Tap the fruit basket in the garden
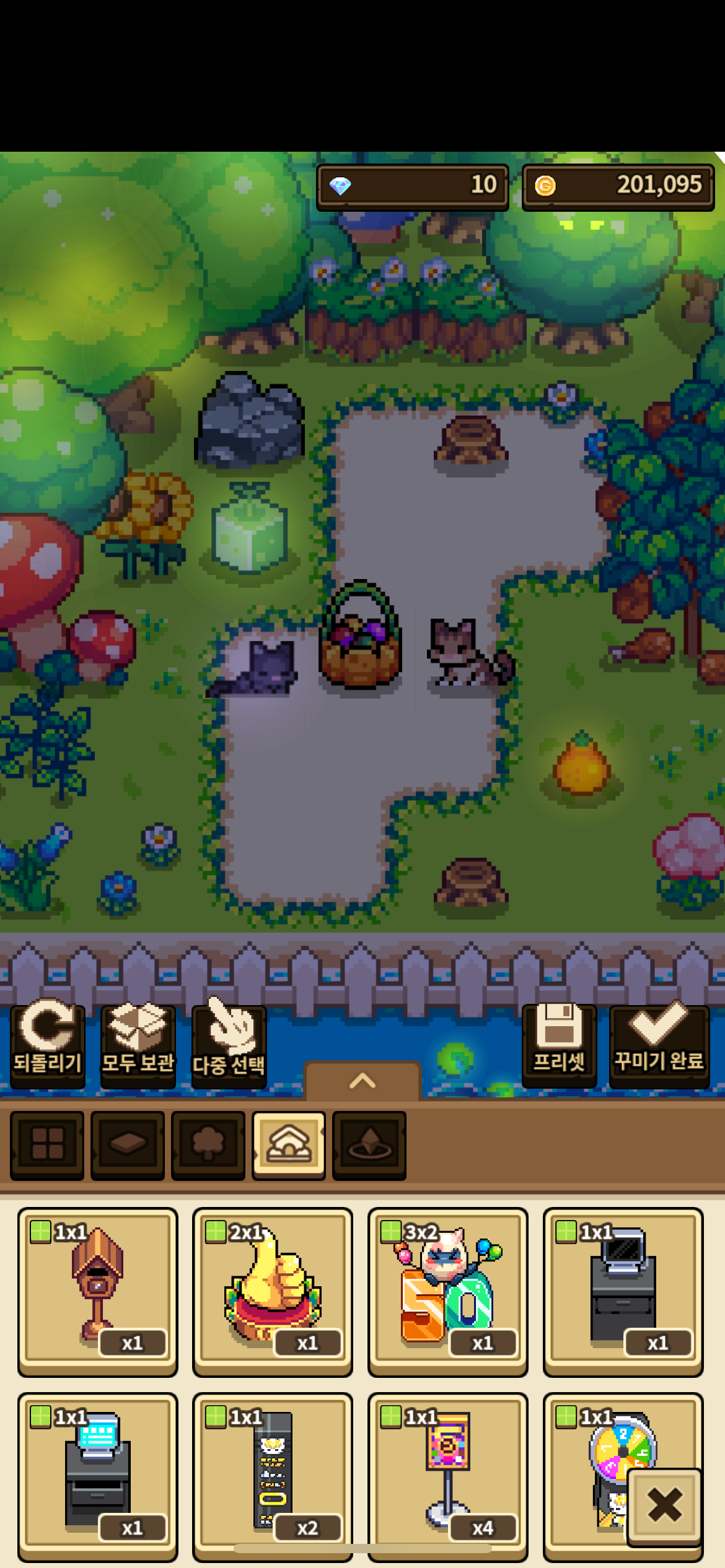725x1568 pixels. (x=360, y=641)
